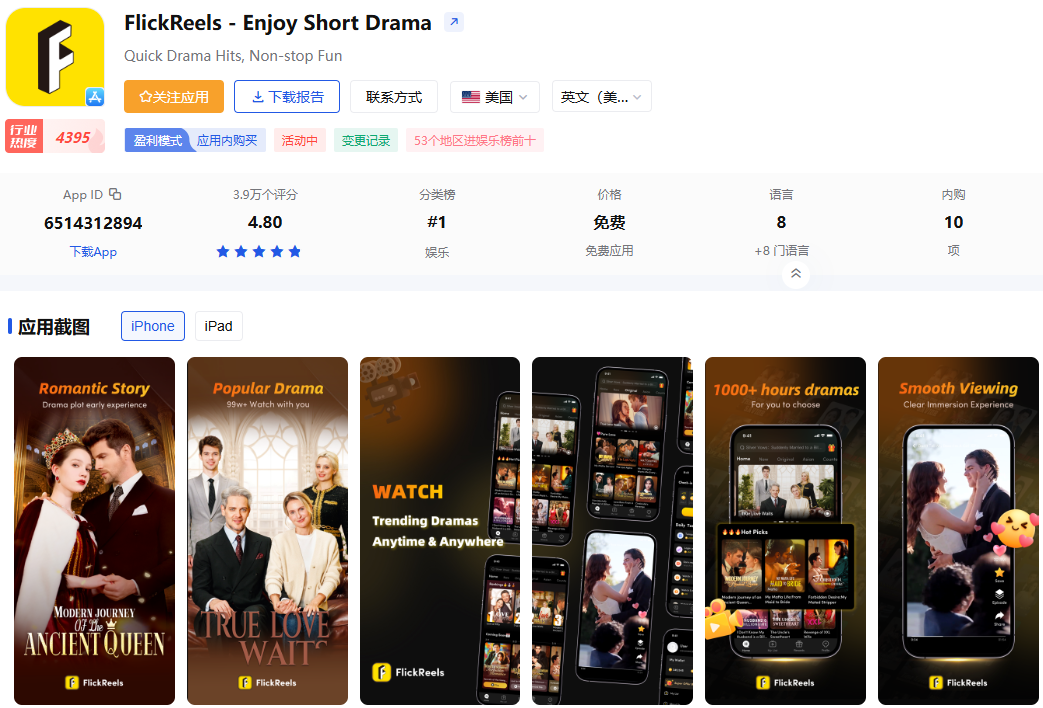Follow the 下载App link
Viewport: 1043px width, 708px height.
click(x=93, y=252)
